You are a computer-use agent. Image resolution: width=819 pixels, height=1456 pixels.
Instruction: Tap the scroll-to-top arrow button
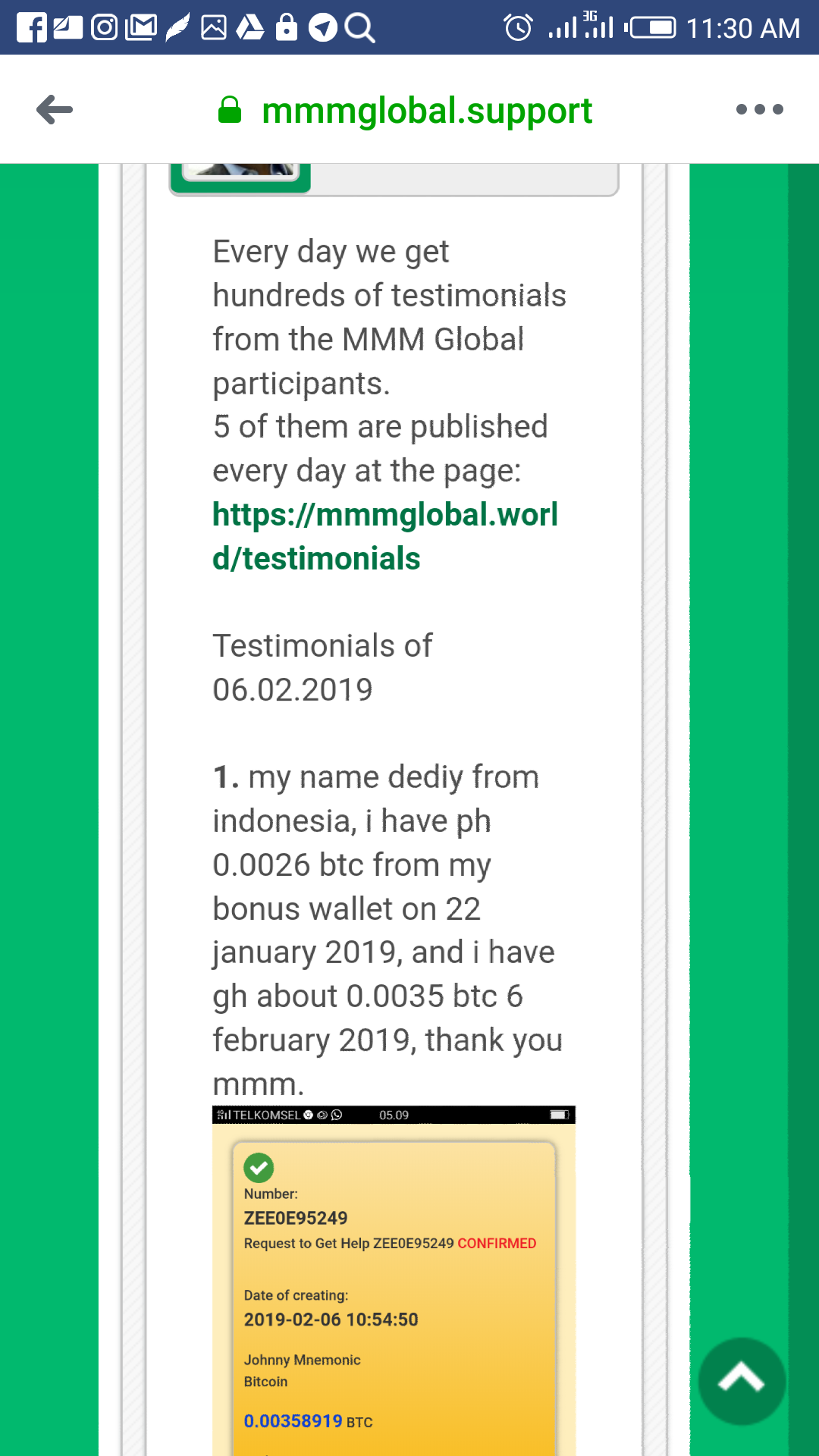[741, 1379]
